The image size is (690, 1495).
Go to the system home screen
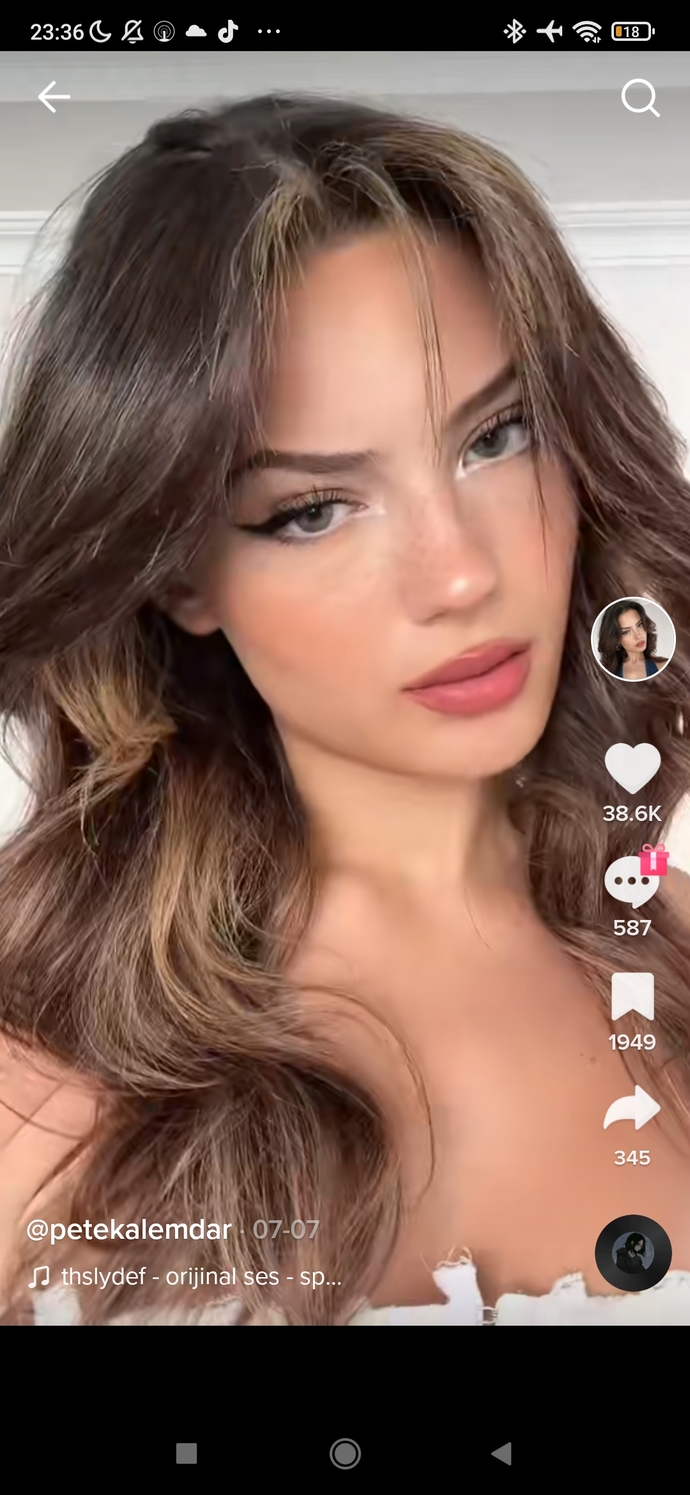pos(345,1453)
